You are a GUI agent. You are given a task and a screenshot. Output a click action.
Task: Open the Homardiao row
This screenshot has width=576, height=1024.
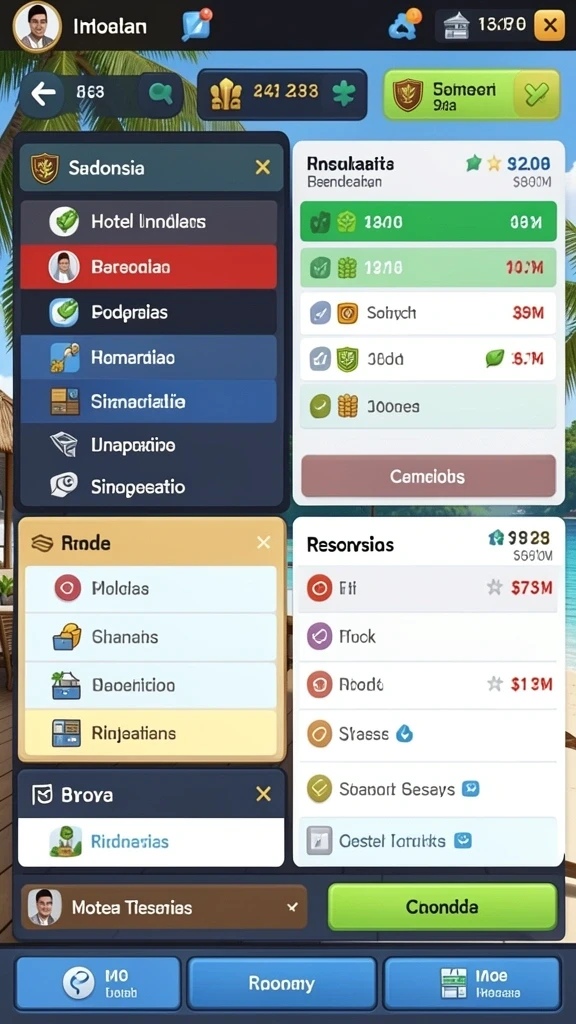click(149, 357)
